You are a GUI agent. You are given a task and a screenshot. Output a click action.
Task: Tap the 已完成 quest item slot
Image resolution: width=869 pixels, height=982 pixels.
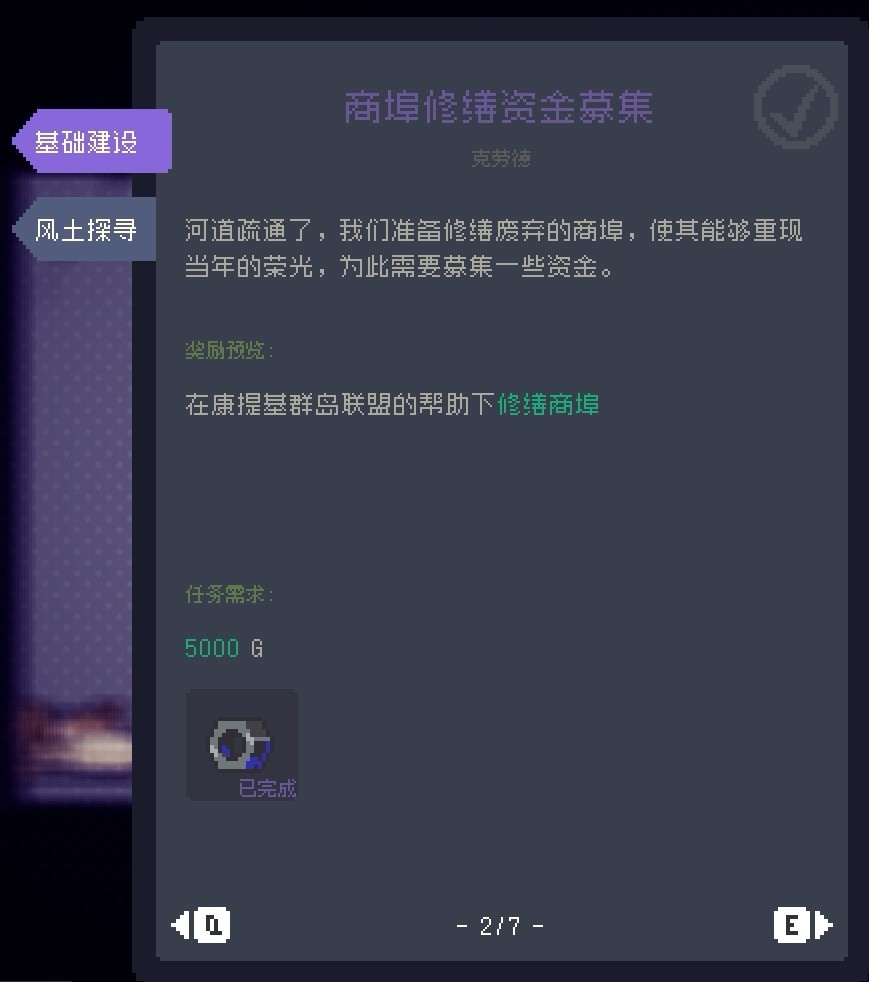coord(241,745)
